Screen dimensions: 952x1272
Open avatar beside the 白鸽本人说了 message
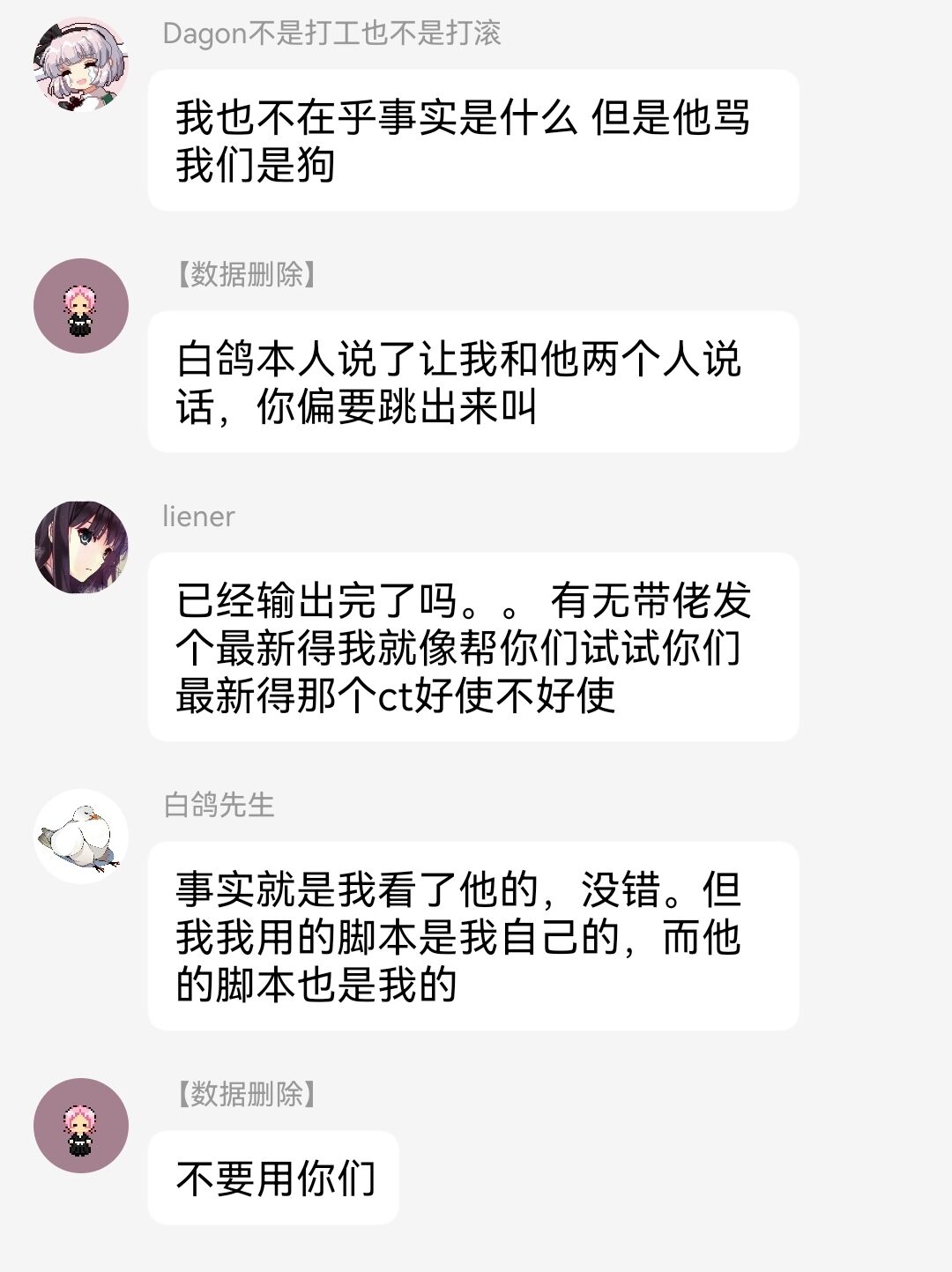[81, 306]
